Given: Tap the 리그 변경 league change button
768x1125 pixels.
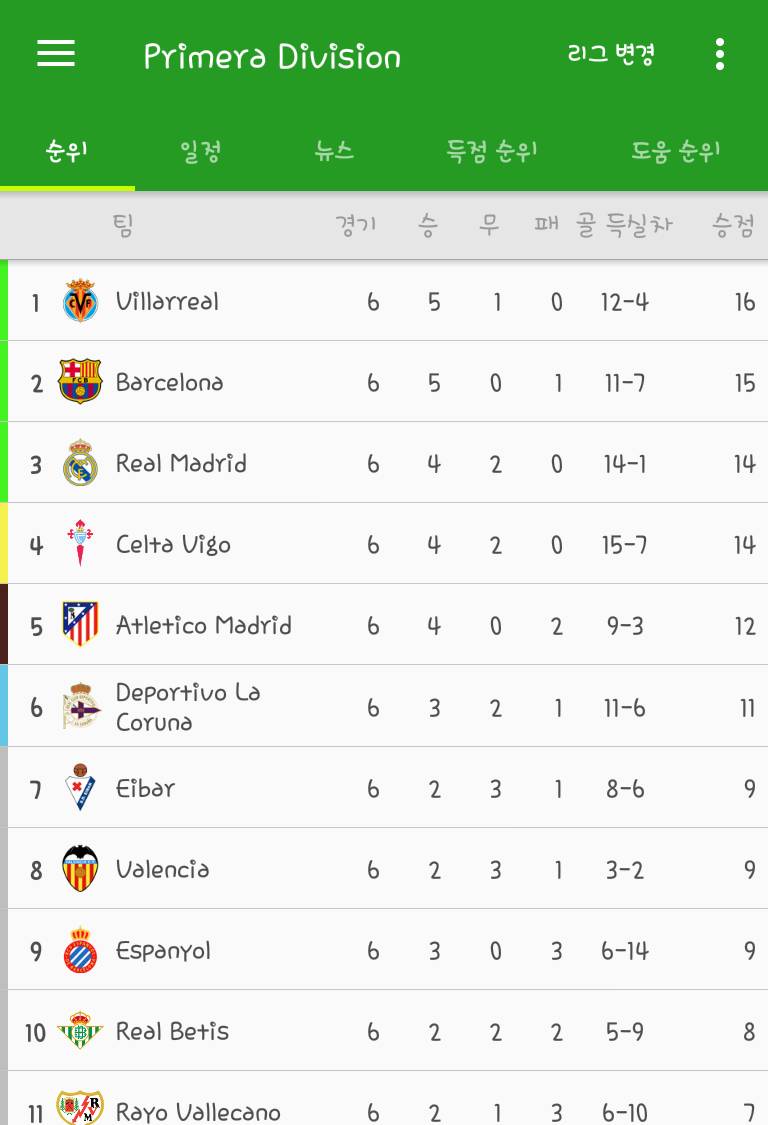Looking at the screenshot, I should coord(610,55).
